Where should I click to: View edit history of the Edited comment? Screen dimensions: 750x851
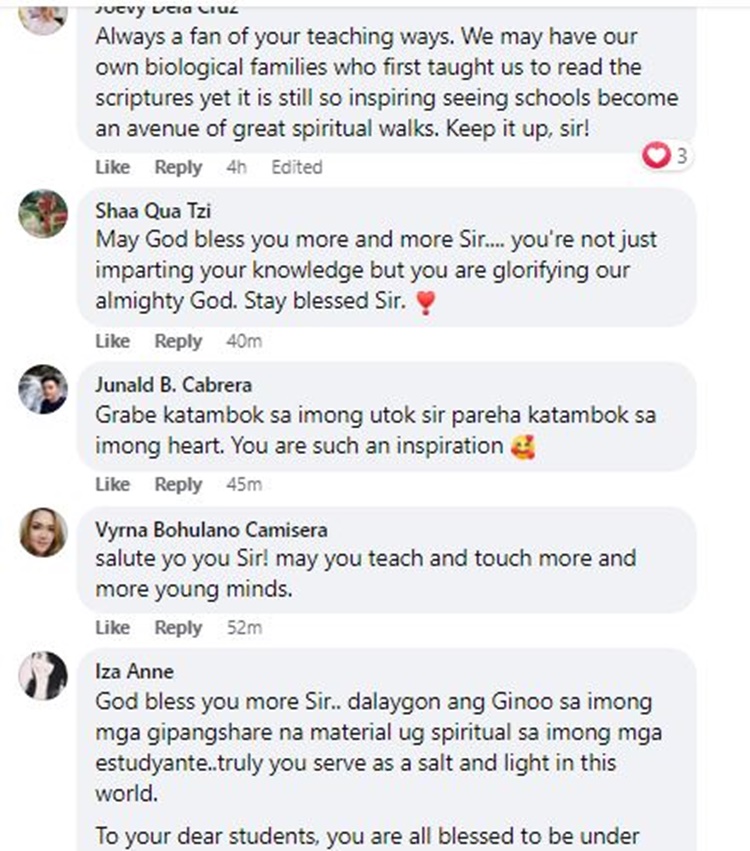tap(296, 167)
